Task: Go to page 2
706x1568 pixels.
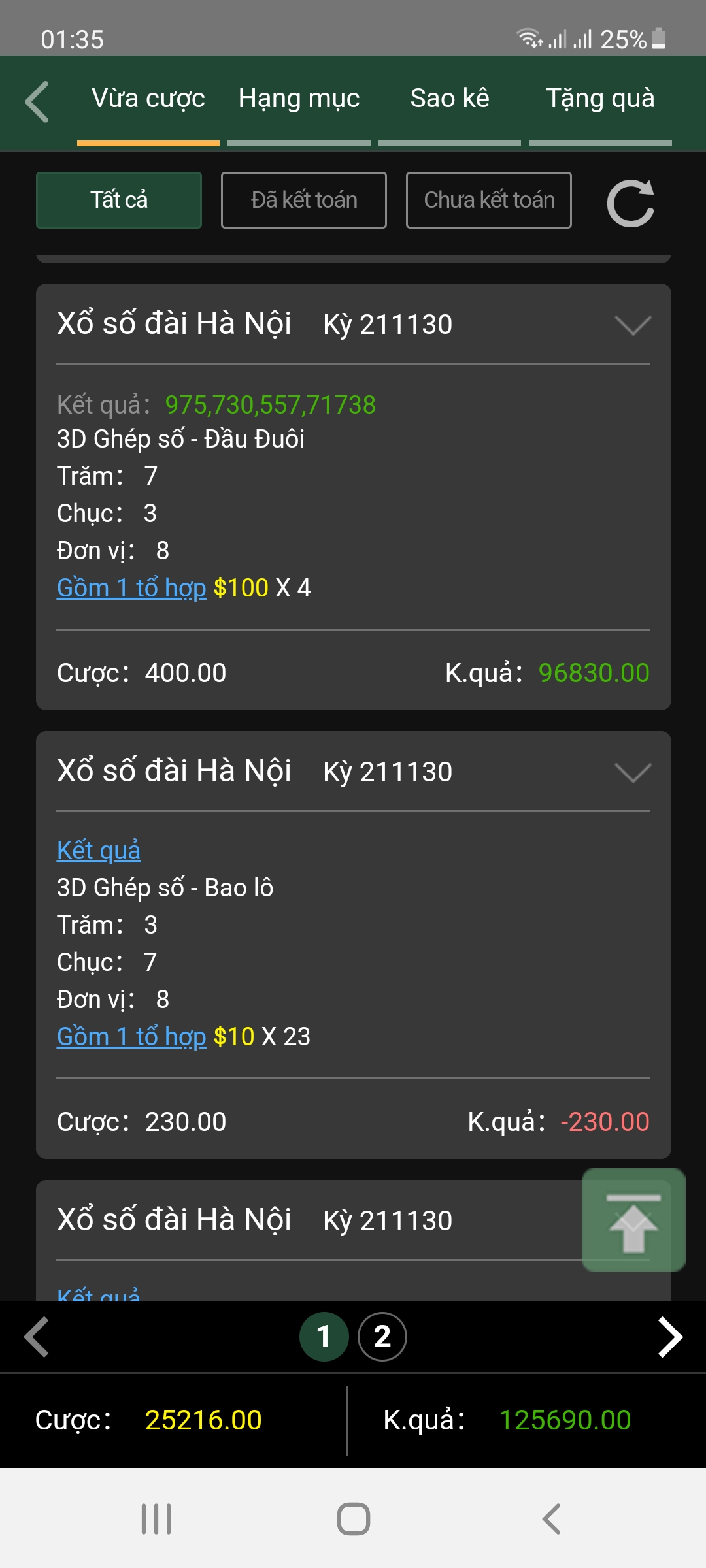Action: 382,1337
